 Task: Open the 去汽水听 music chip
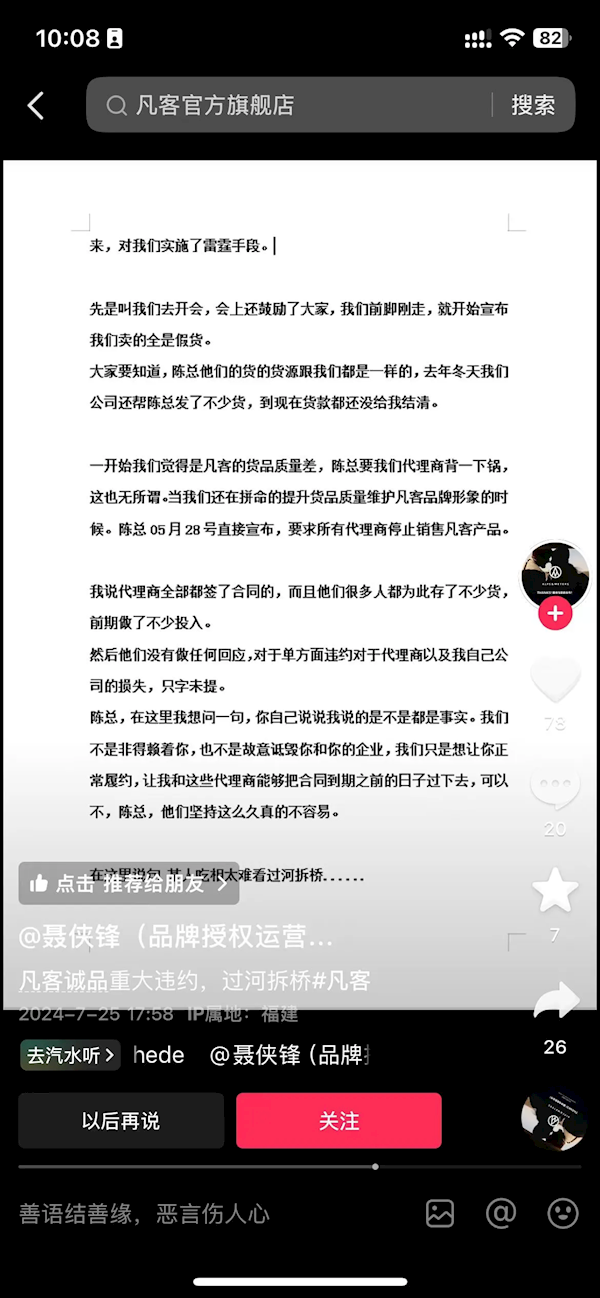70,1054
